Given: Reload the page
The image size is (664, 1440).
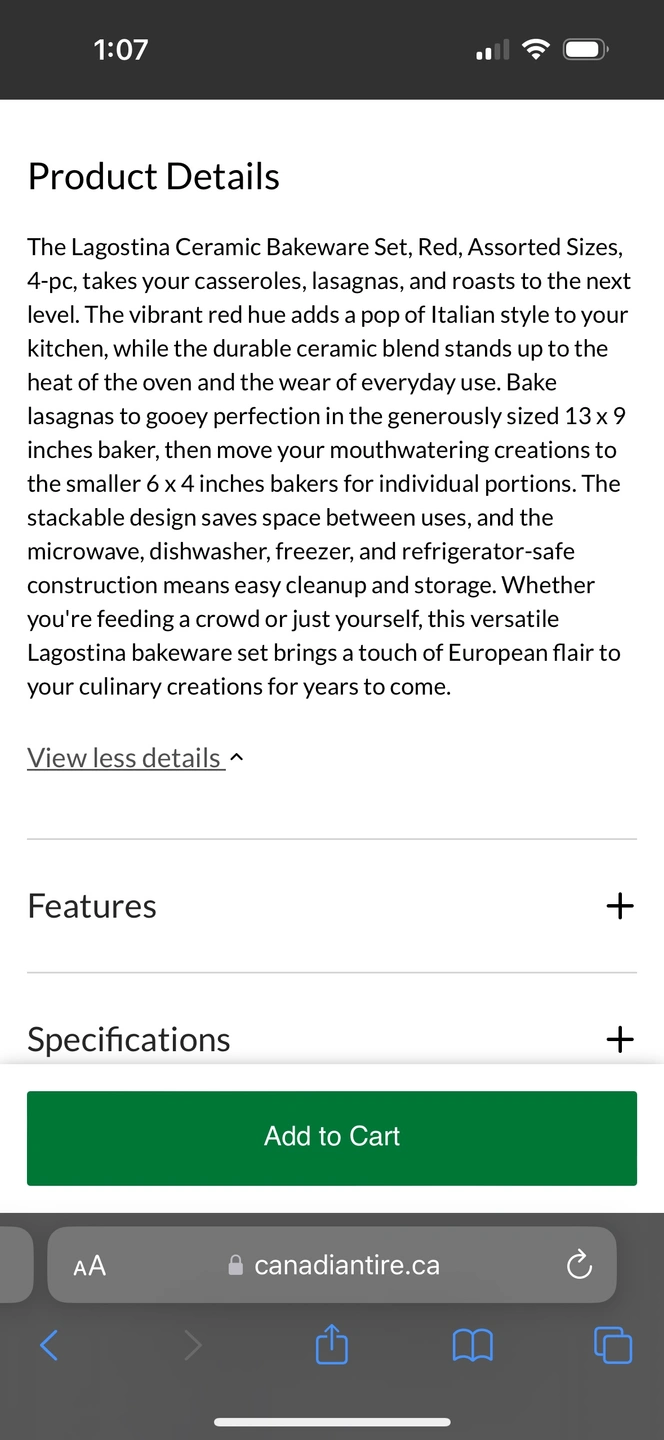Looking at the screenshot, I should click(x=579, y=1266).
